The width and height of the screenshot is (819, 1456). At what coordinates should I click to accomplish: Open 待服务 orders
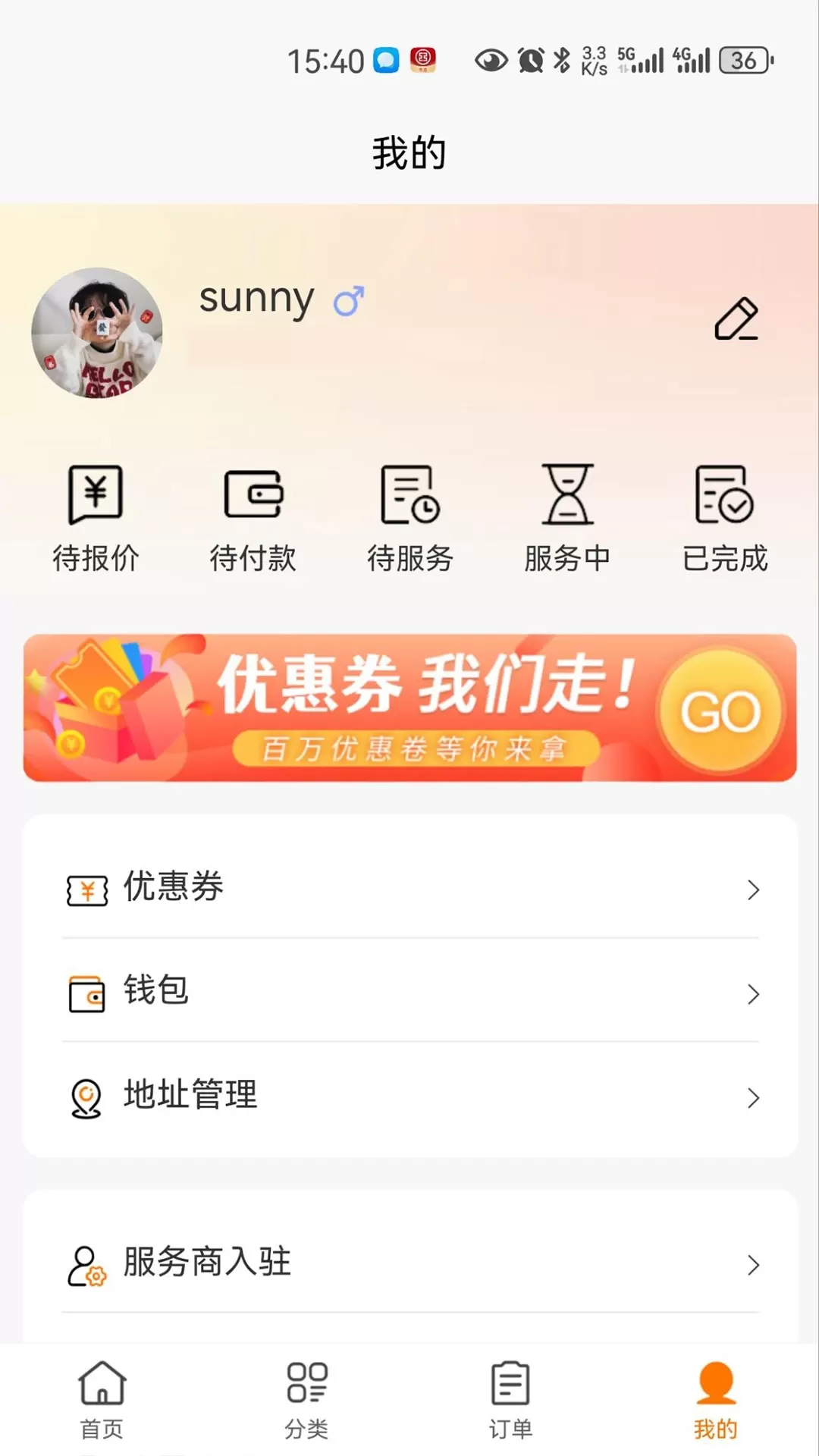[410, 519]
